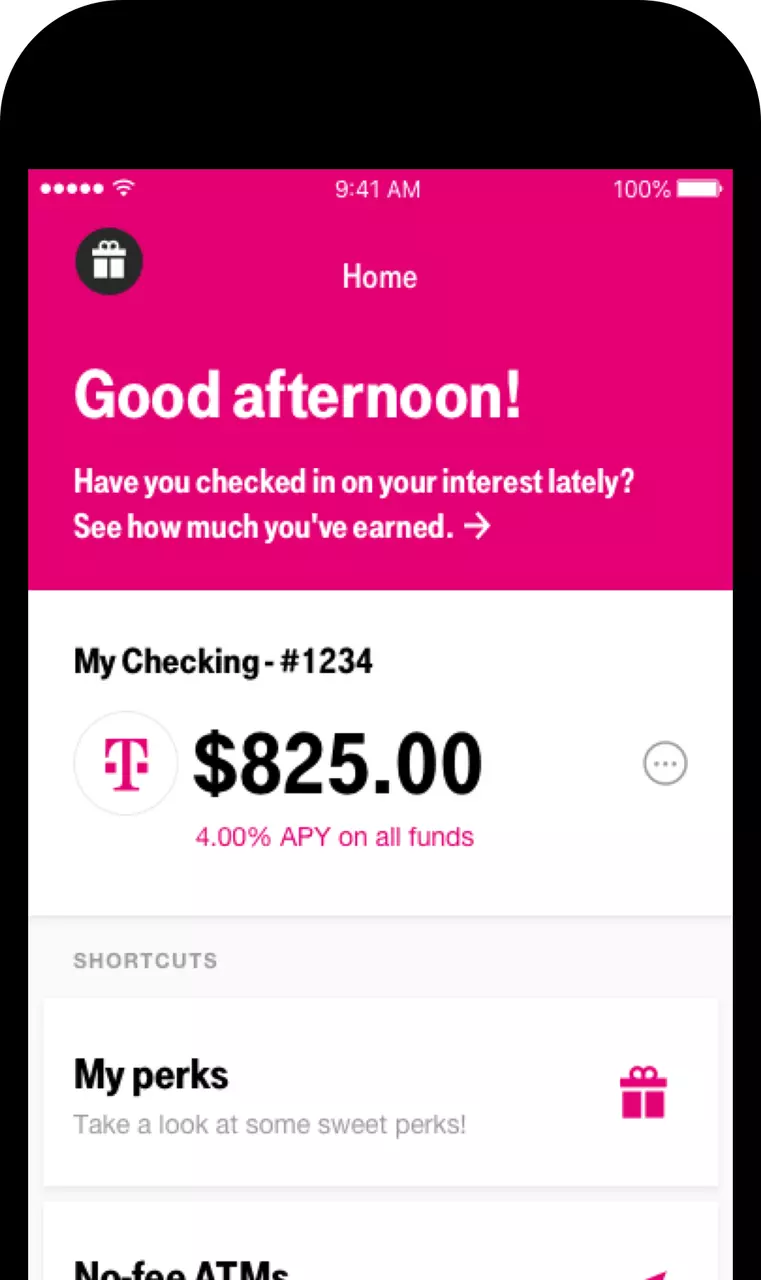The height and width of the screenshot is (1280, 761).
Task: View My Checking #1234 account balance details
Action: [337, 765]
